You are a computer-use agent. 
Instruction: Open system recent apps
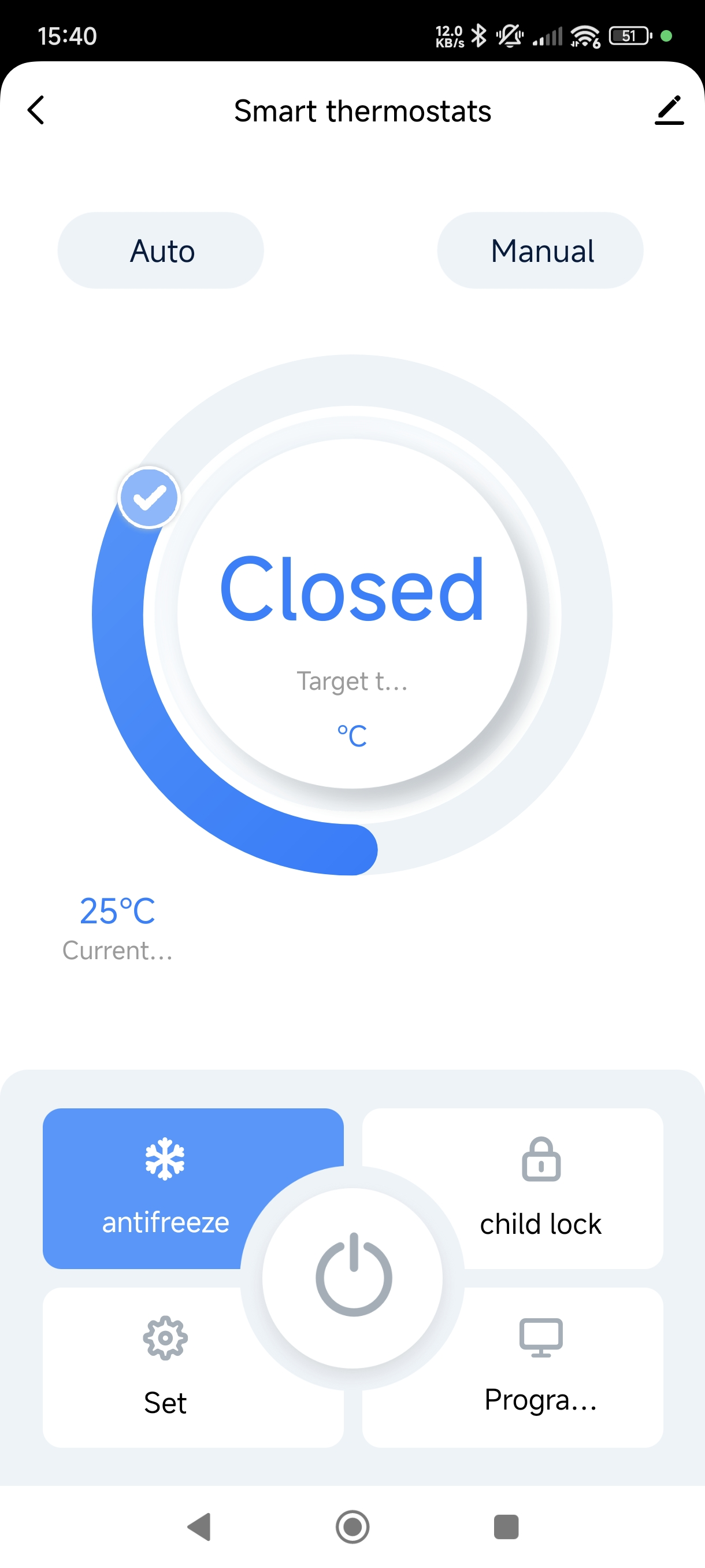tap(506, 1526)
